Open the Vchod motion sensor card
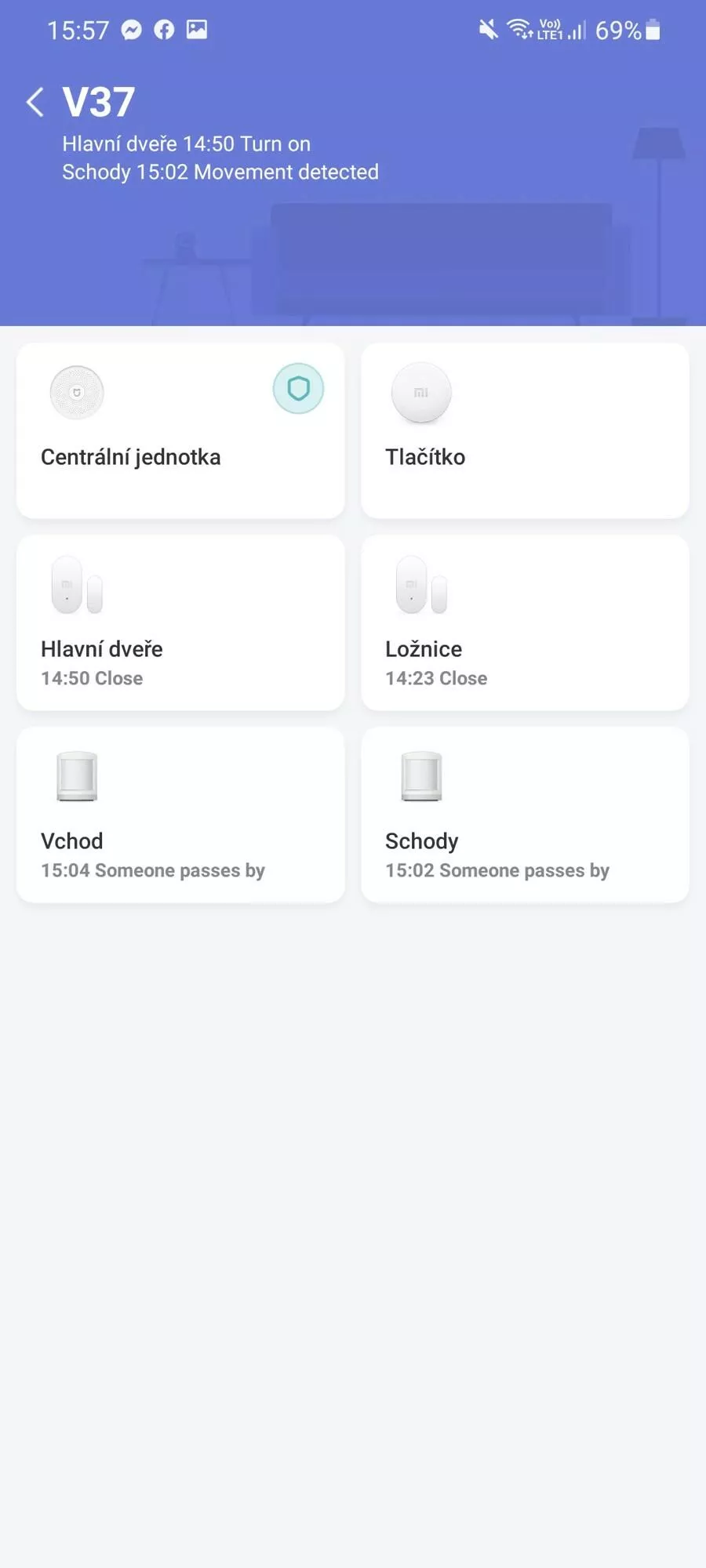Image resolution: width=706 pixels, height=1568 pixels. pos(180,815)
